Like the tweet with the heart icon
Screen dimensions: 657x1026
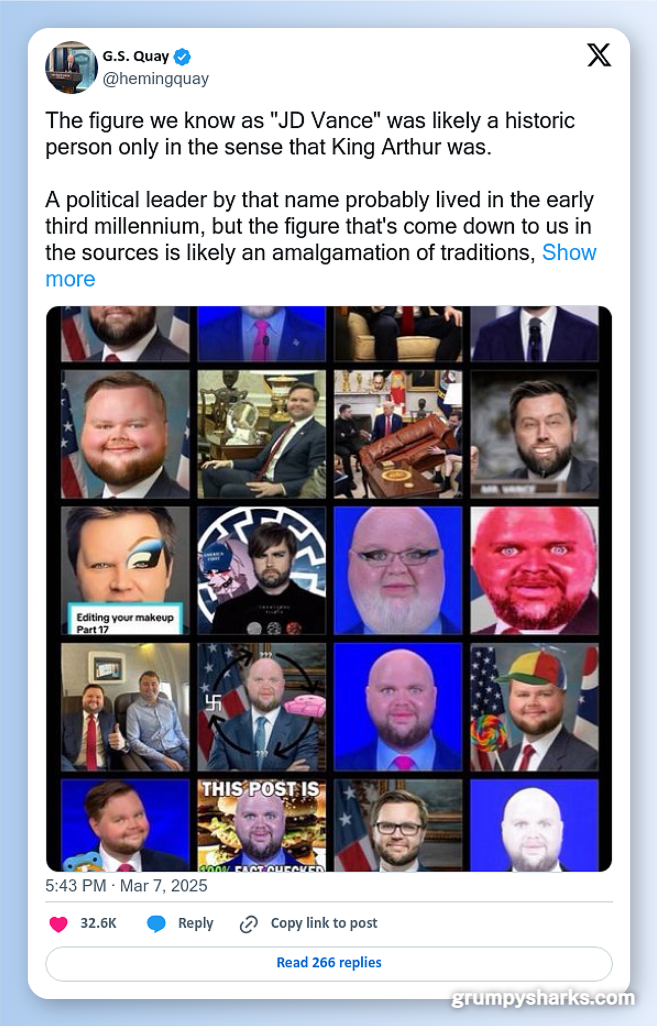point(58,923)
